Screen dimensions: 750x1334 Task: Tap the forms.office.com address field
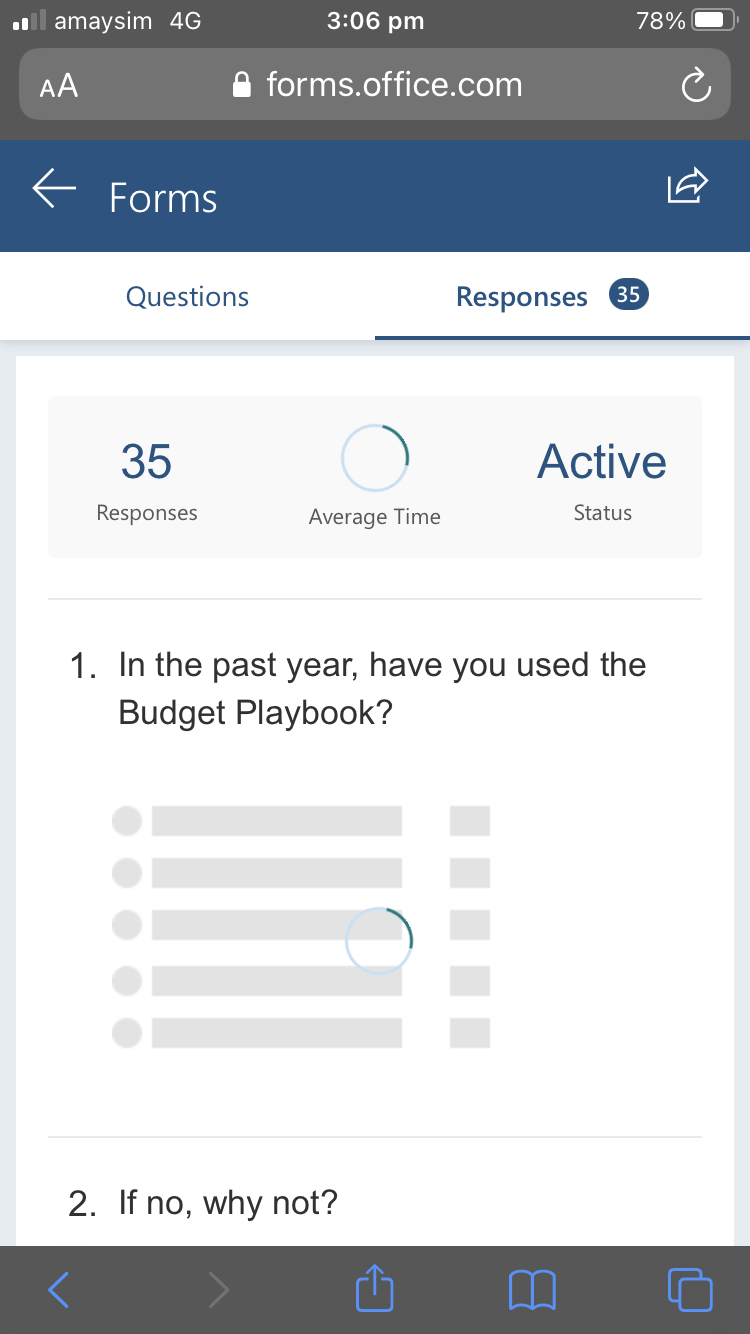393,85
